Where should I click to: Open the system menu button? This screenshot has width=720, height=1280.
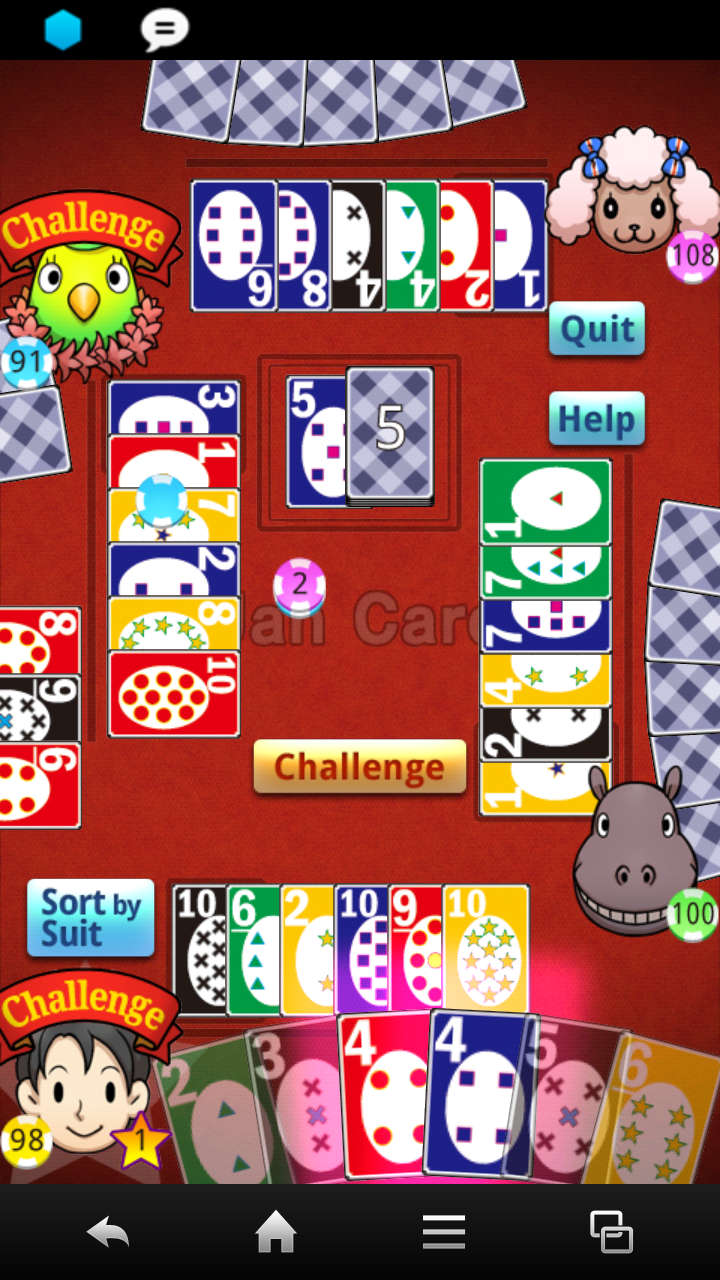coord(443,1232)
